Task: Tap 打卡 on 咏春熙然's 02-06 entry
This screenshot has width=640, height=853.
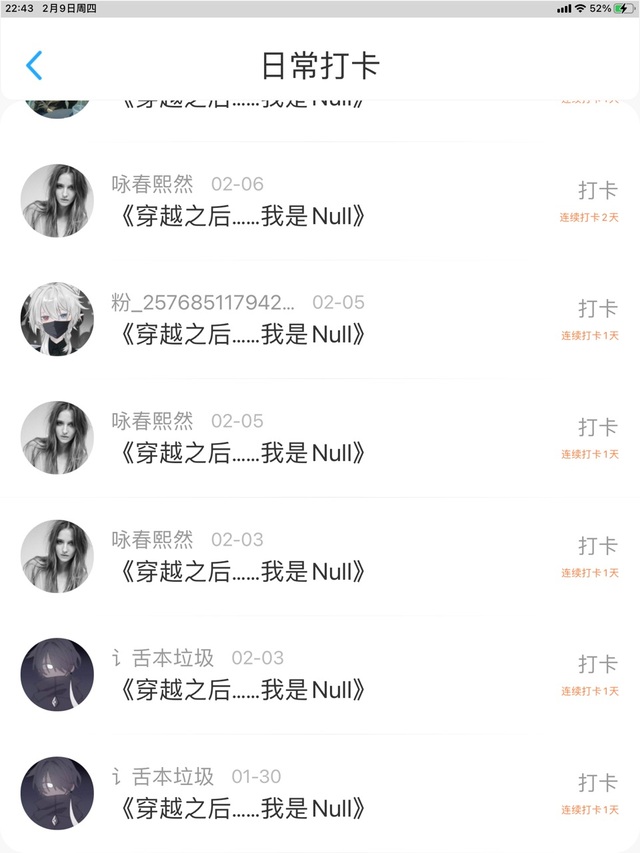Action: (x=598, y=190)
